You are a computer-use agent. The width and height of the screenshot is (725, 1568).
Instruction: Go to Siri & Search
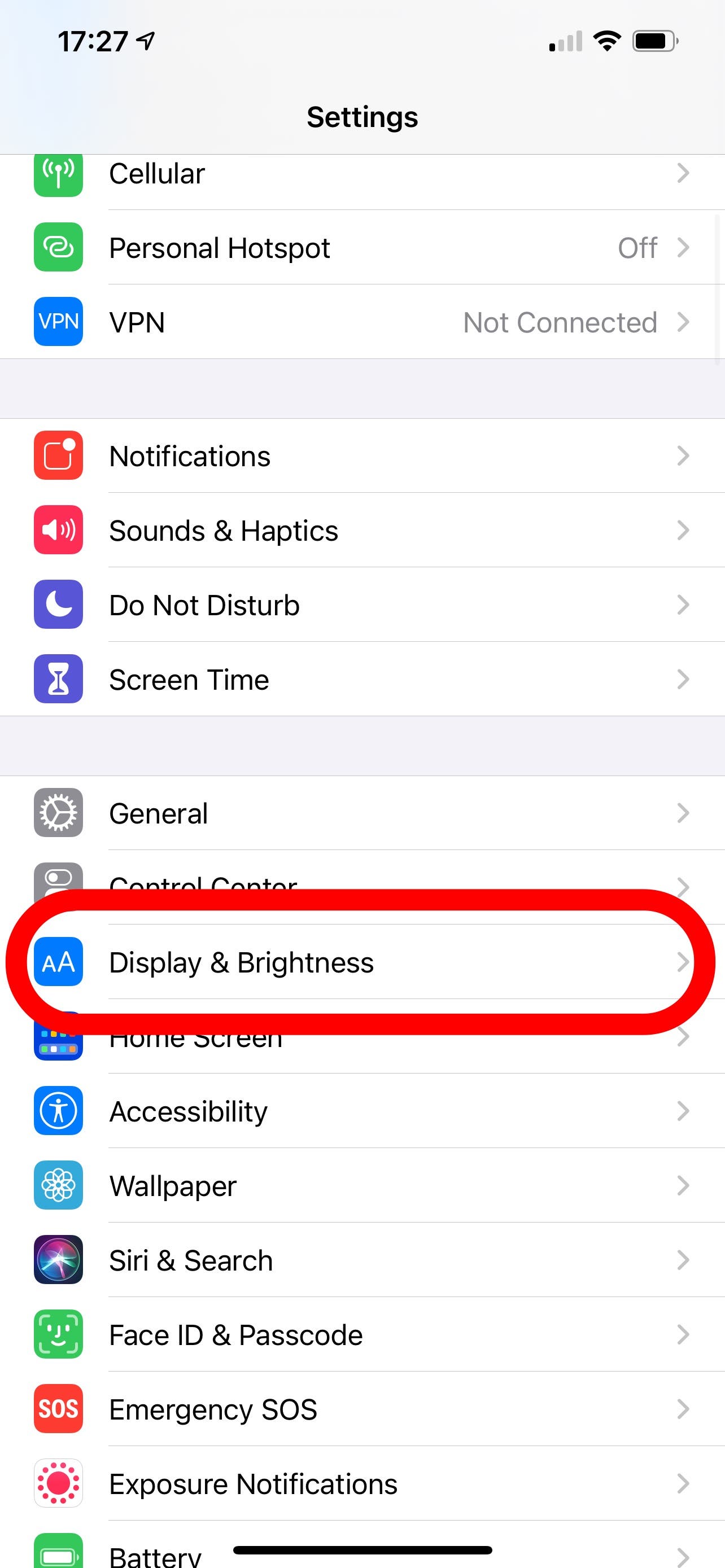362,1260
